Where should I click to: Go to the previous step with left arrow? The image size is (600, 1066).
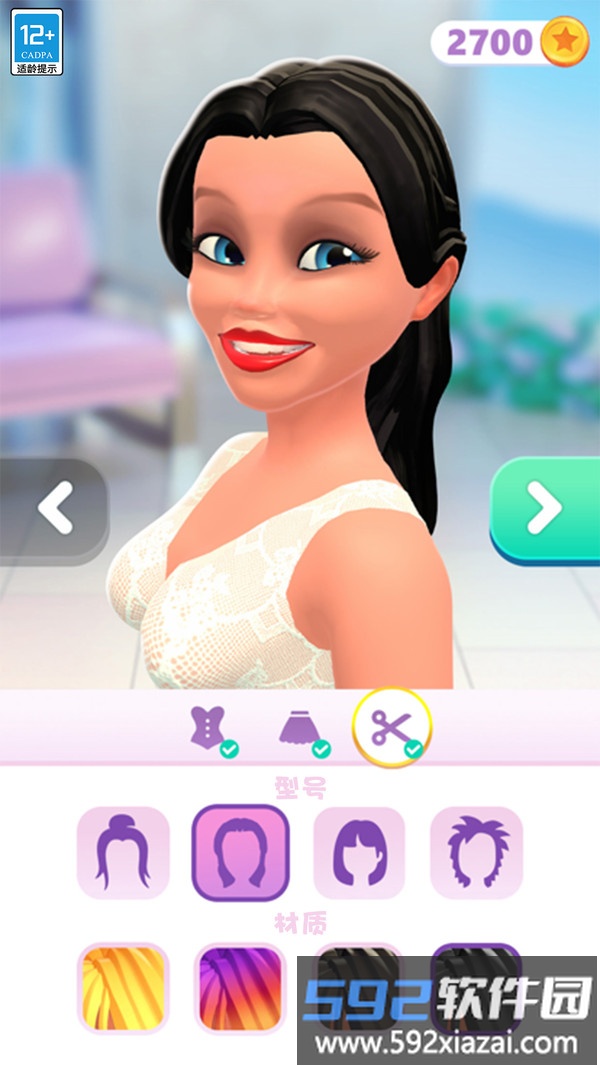[x=54, y=509]
